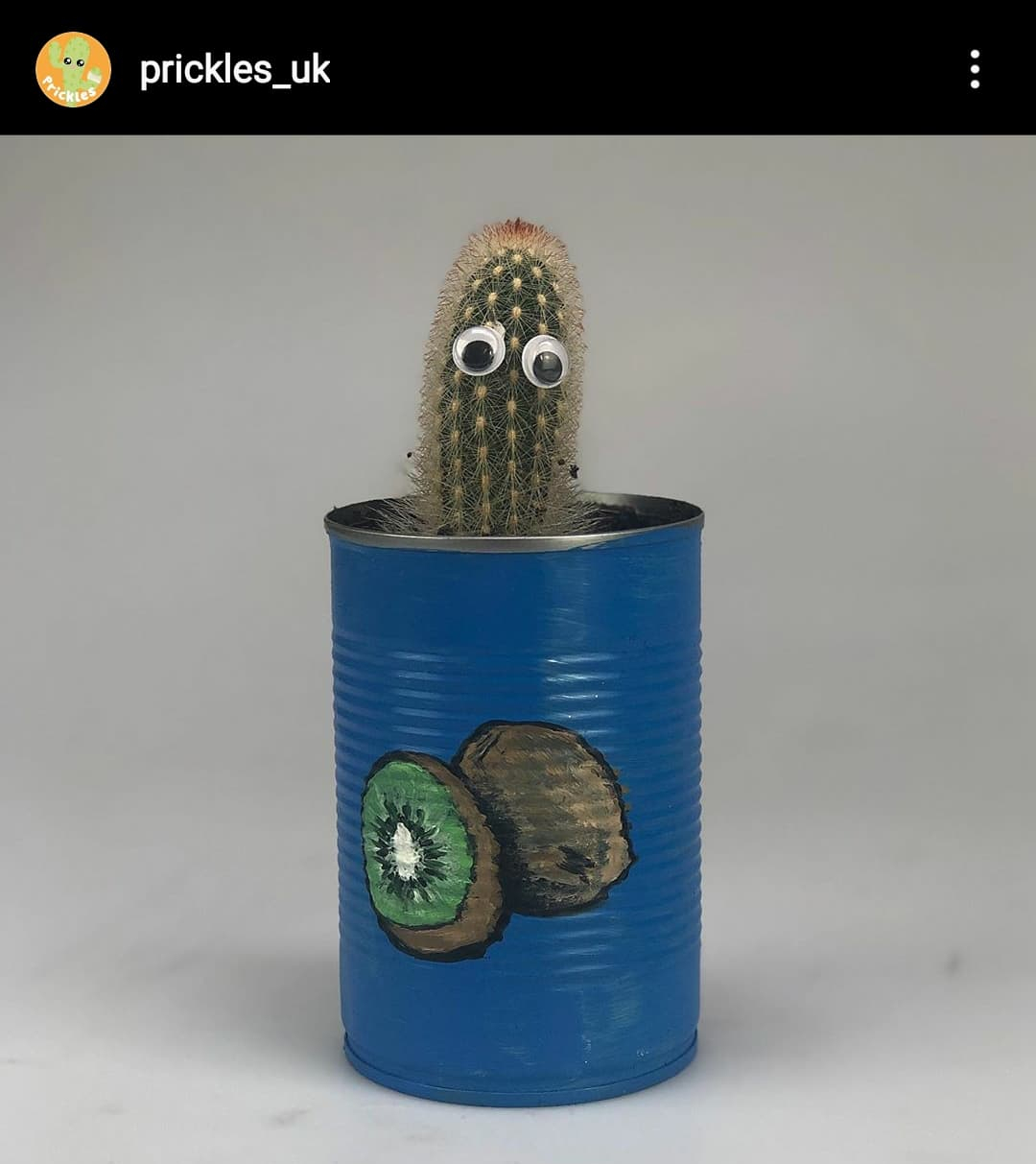Open the prickles_uk username link
Image resolution: width=1036 pixels, height=1164 pixels.
[235, 69]
